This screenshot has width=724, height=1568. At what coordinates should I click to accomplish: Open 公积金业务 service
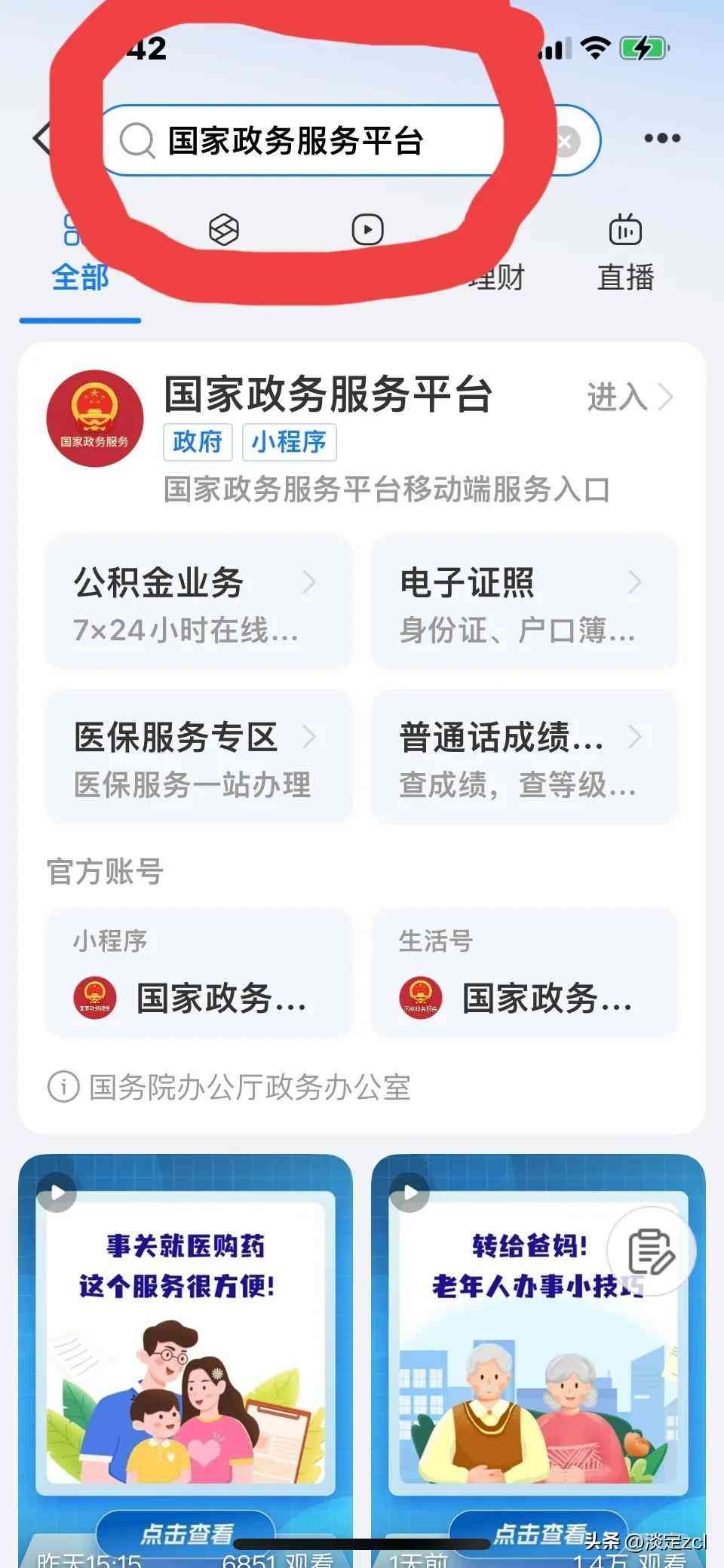coord(199,602)
